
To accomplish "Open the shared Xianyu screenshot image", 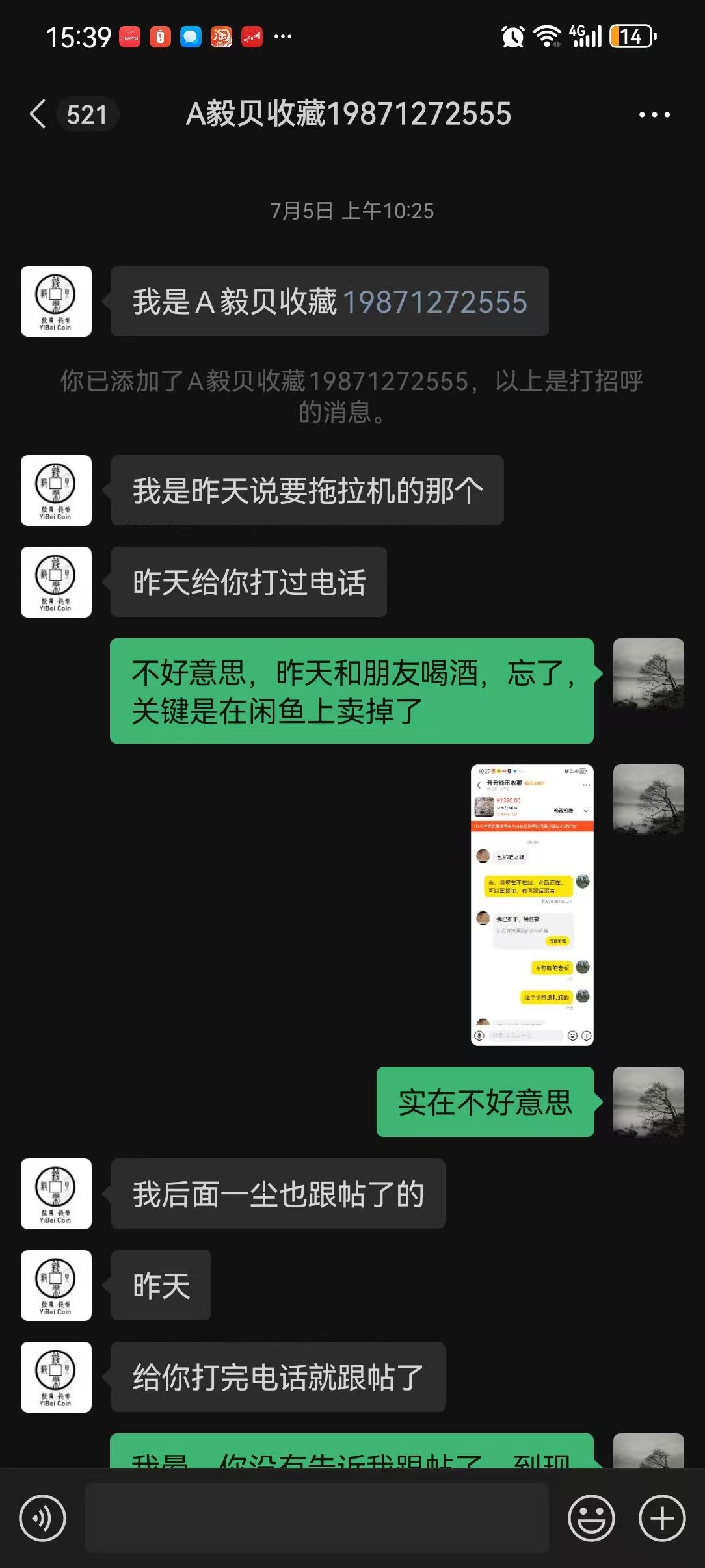I will click(532, 905).
